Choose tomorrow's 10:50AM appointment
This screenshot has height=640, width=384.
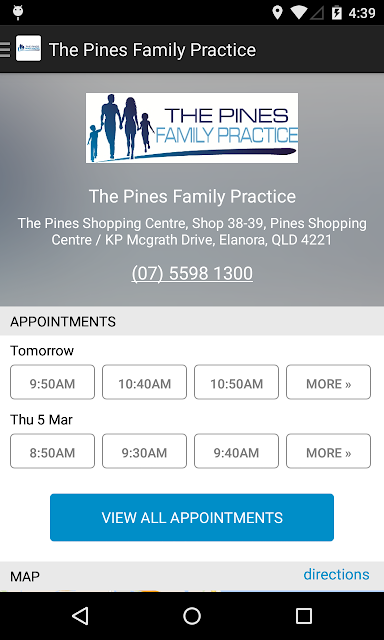tap(236, 382)
